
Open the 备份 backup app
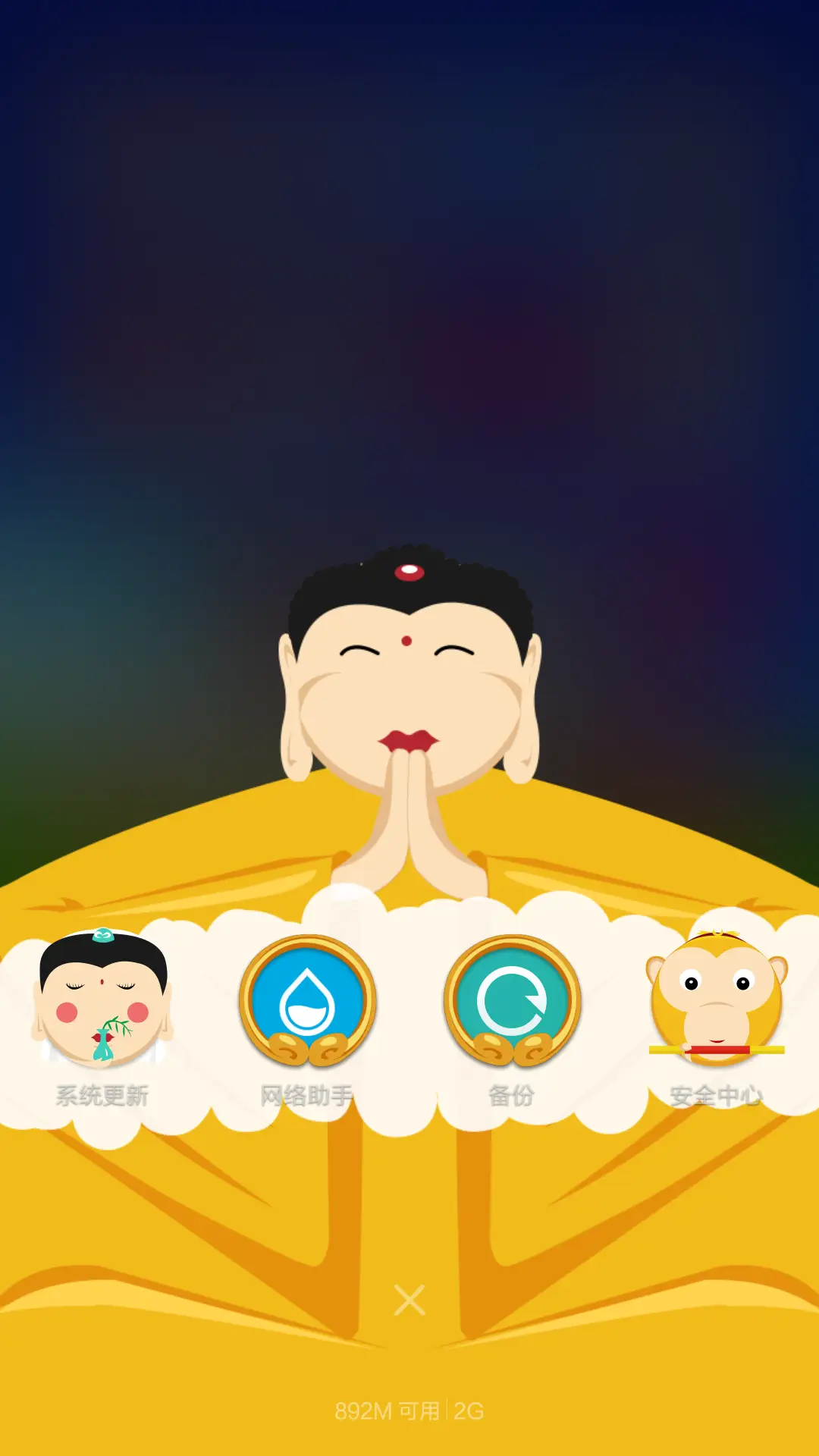512,1001
